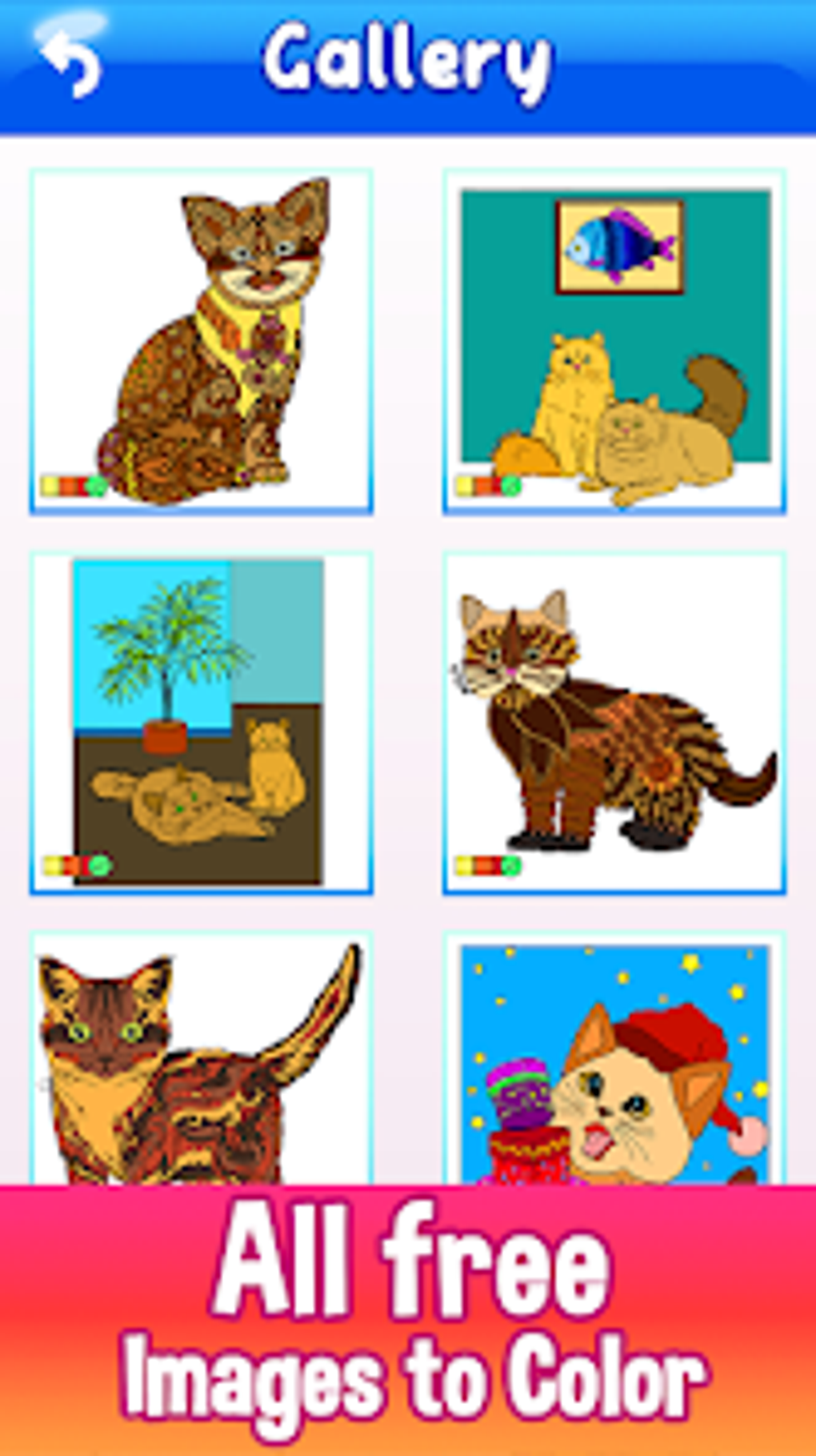The width and height of the screenshot is (816, 1456).
Task: Open the cat wearing red Santa hat
Action: tap(614, 1058)
